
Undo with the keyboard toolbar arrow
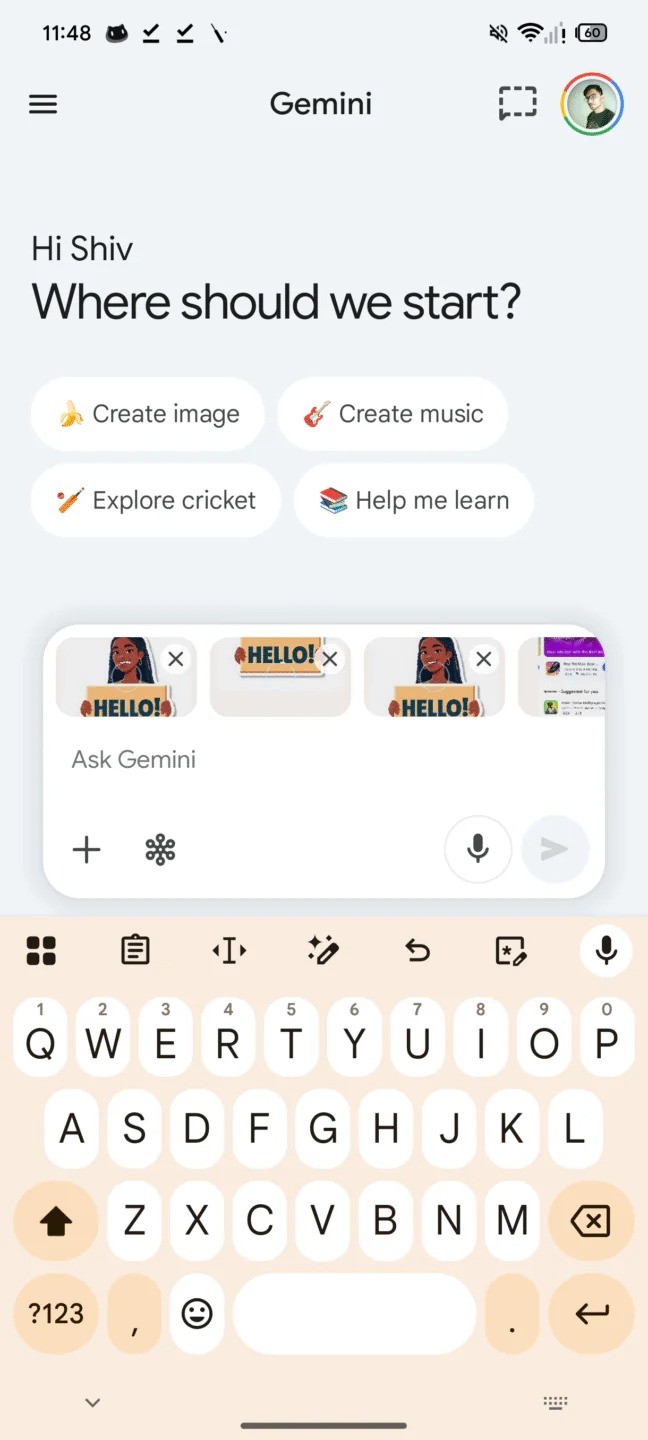coord(418,950)
